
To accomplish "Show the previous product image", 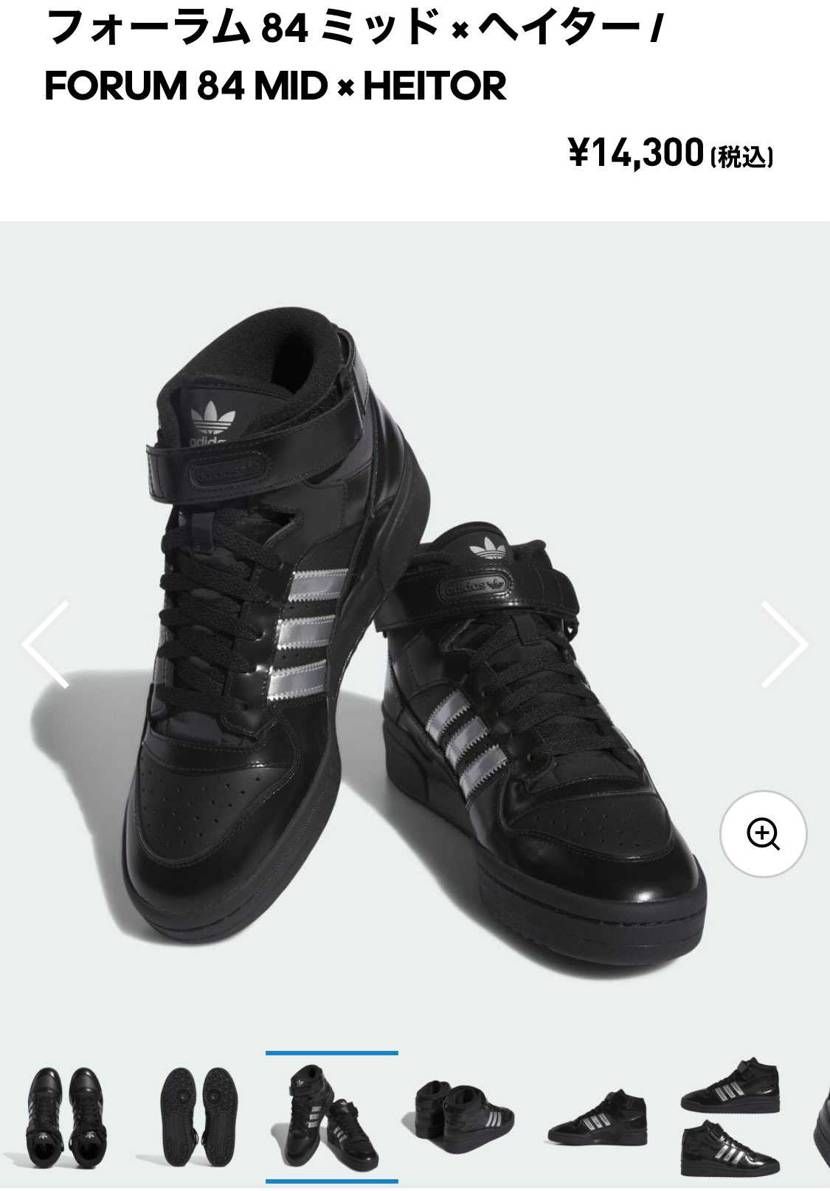I will [46, 644].
